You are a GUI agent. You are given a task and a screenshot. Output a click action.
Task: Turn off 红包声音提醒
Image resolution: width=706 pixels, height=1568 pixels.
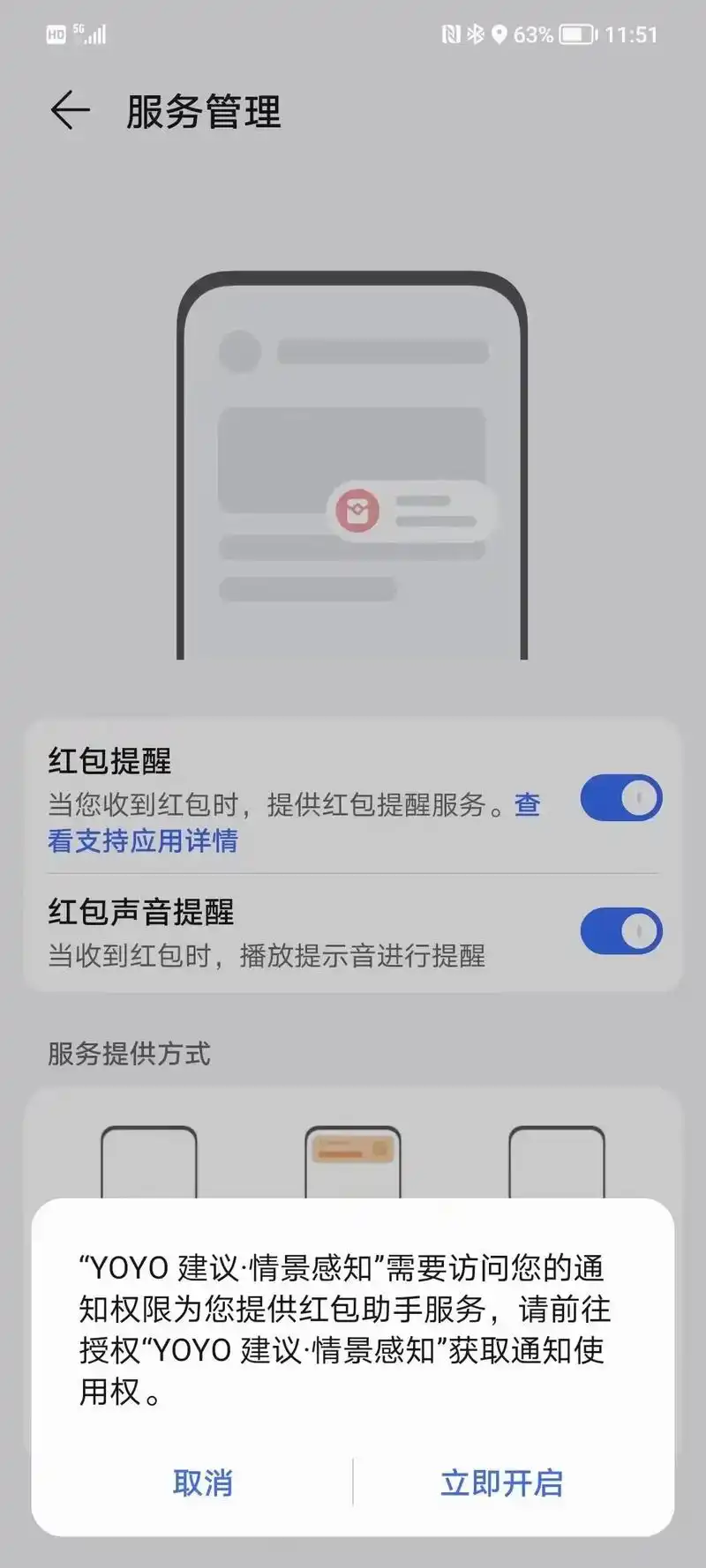[622, 931]
